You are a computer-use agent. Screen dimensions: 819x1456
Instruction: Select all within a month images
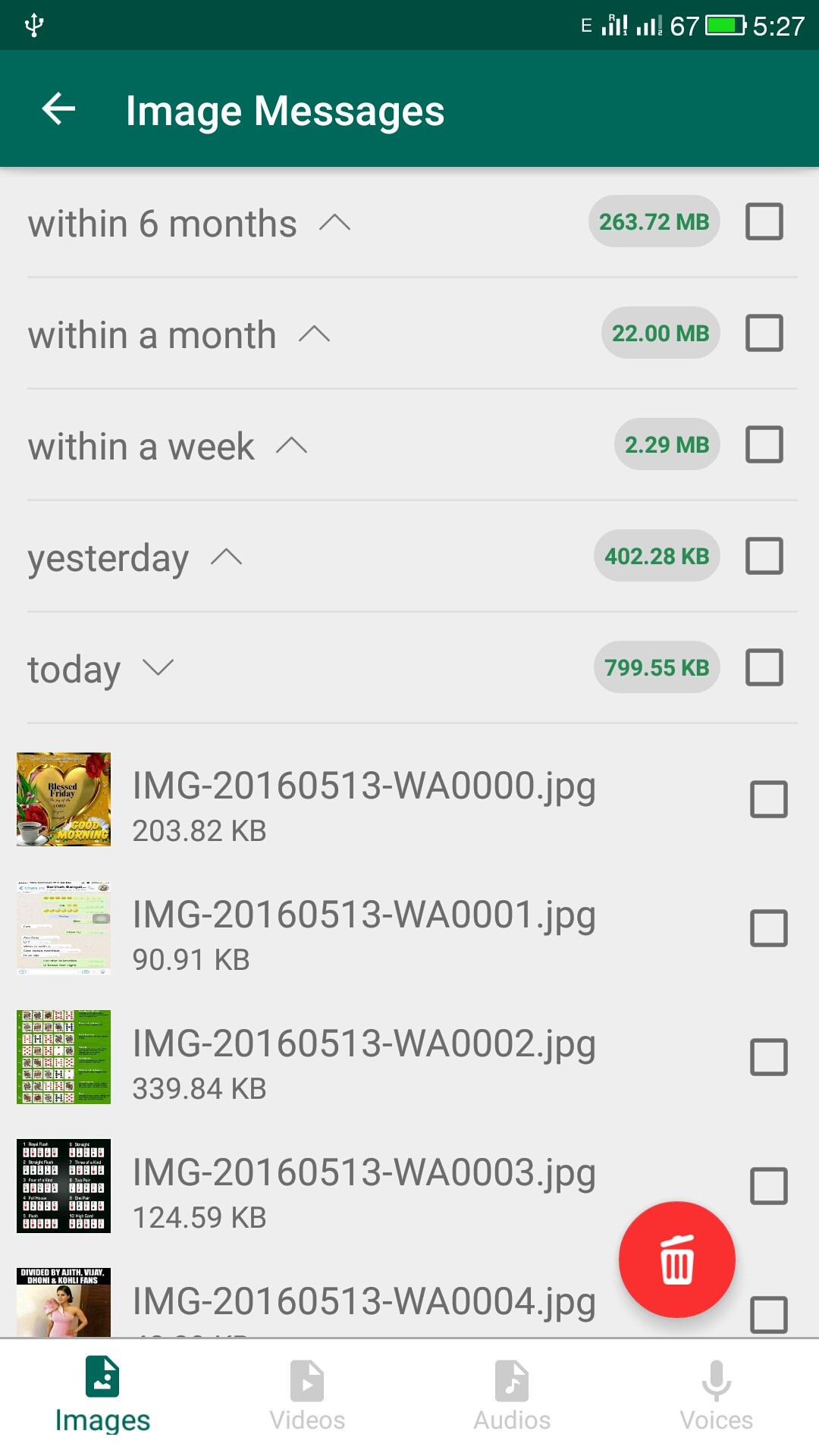tap(764, 333)
